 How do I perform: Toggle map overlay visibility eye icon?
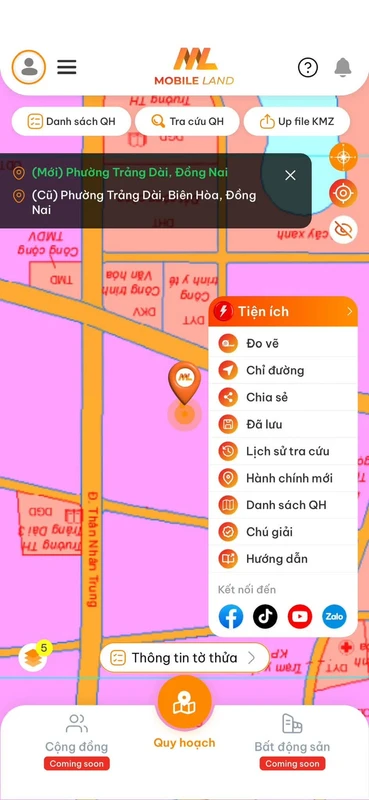tap(343, 230)
